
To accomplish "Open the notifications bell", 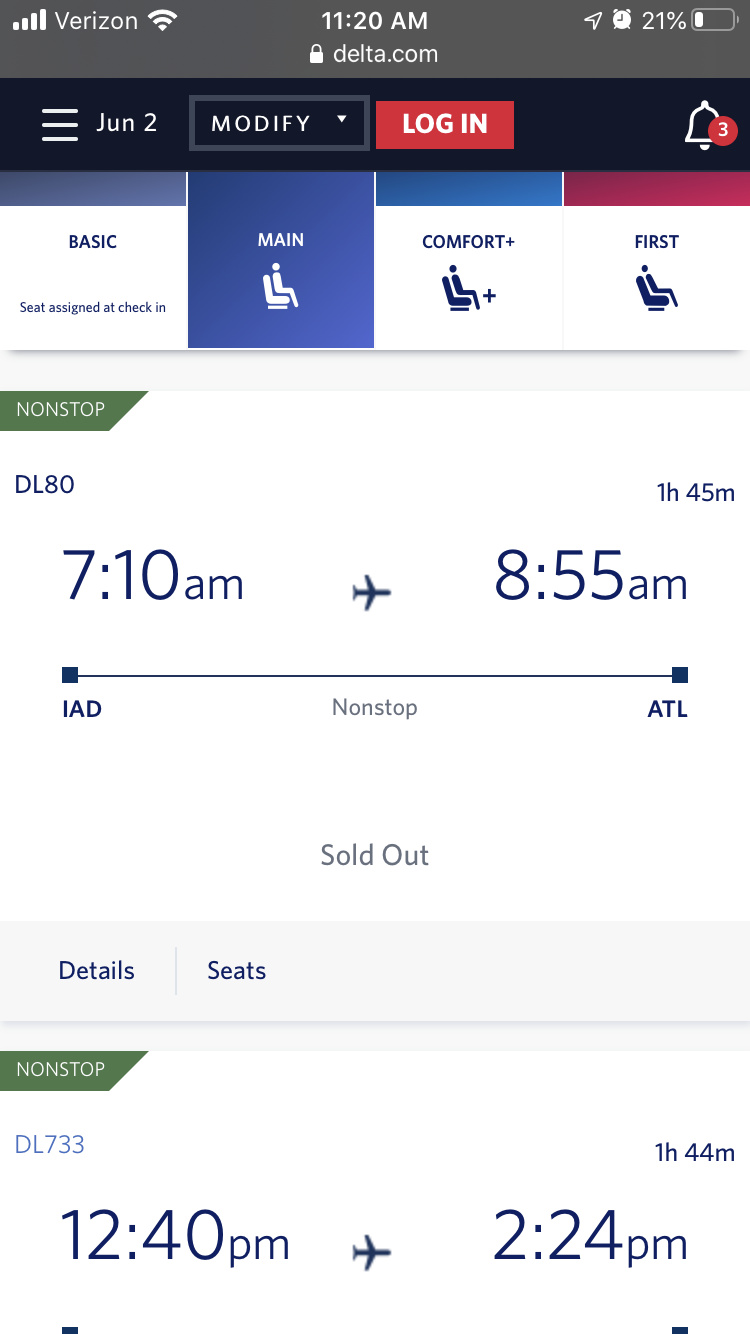I will click(704, 126).
